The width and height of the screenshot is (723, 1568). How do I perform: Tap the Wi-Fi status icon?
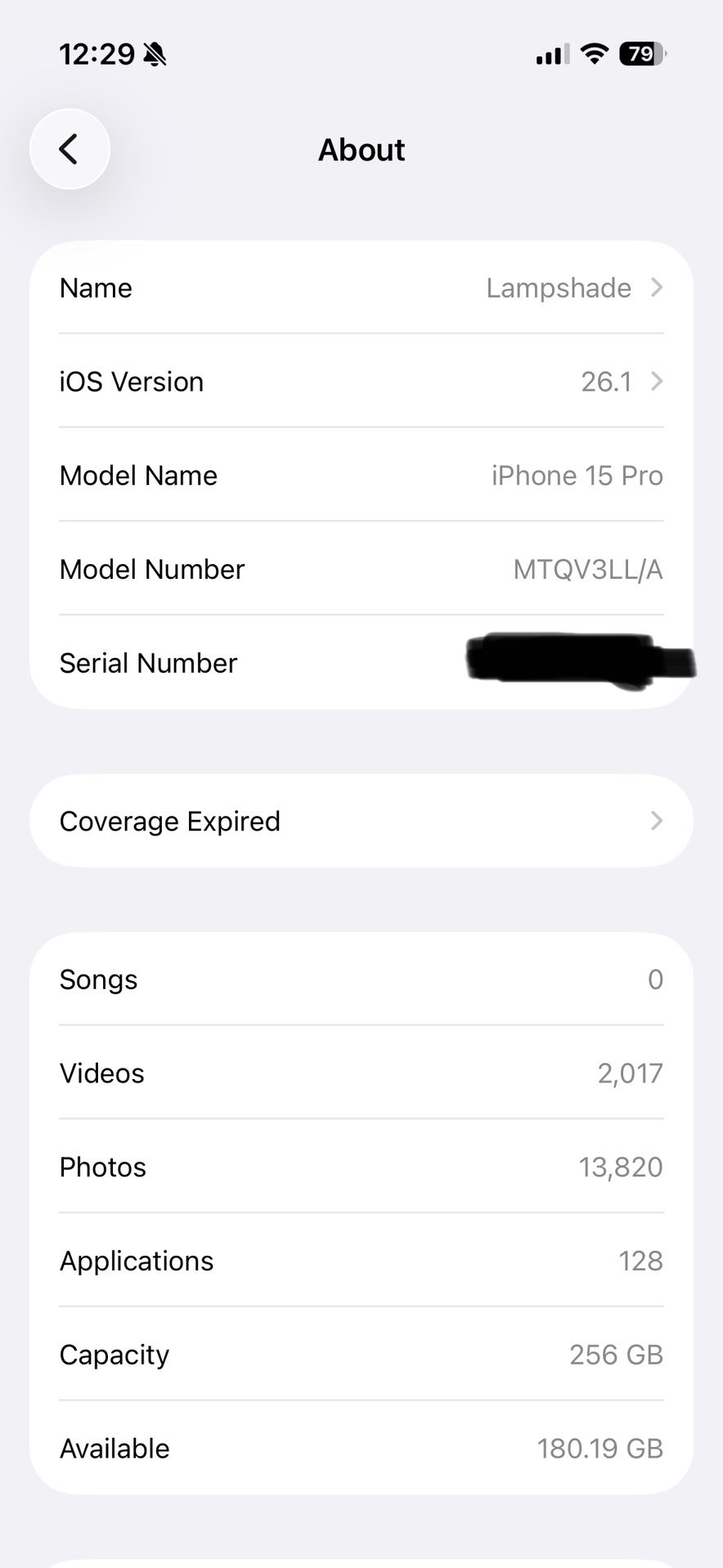[x=591, y=53]
